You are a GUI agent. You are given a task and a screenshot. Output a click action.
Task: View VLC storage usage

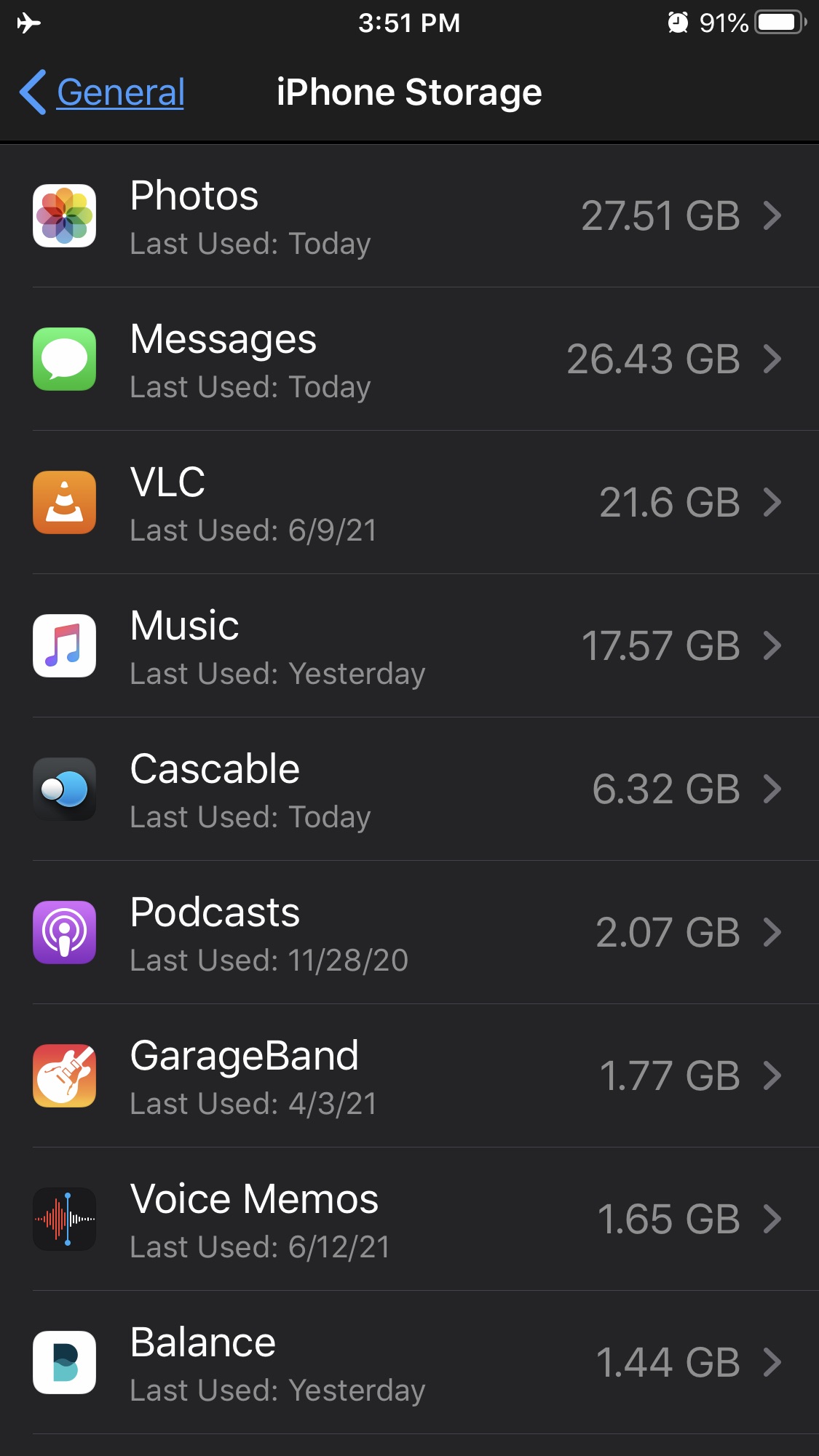pyautogui.click(x=409, y=503)
